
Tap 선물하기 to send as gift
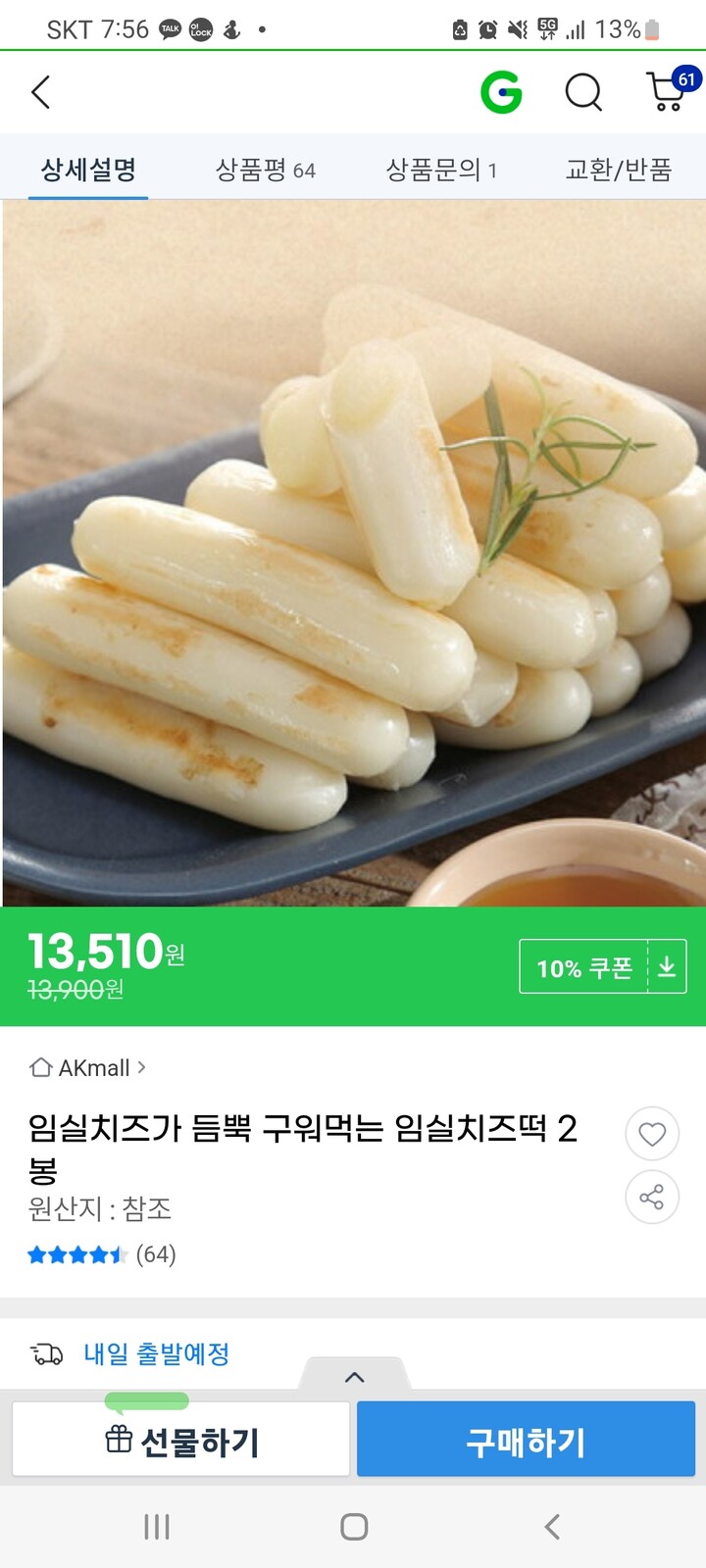(x=181, y=1441)
